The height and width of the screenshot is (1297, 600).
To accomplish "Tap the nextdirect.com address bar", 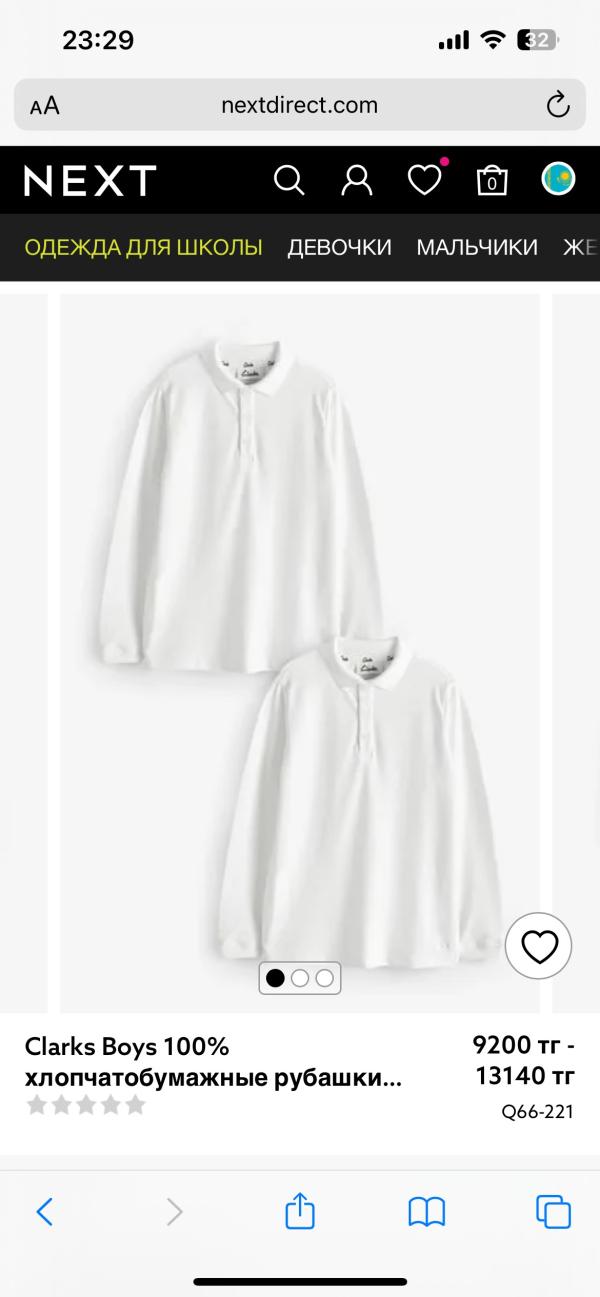I will point(300,104).
